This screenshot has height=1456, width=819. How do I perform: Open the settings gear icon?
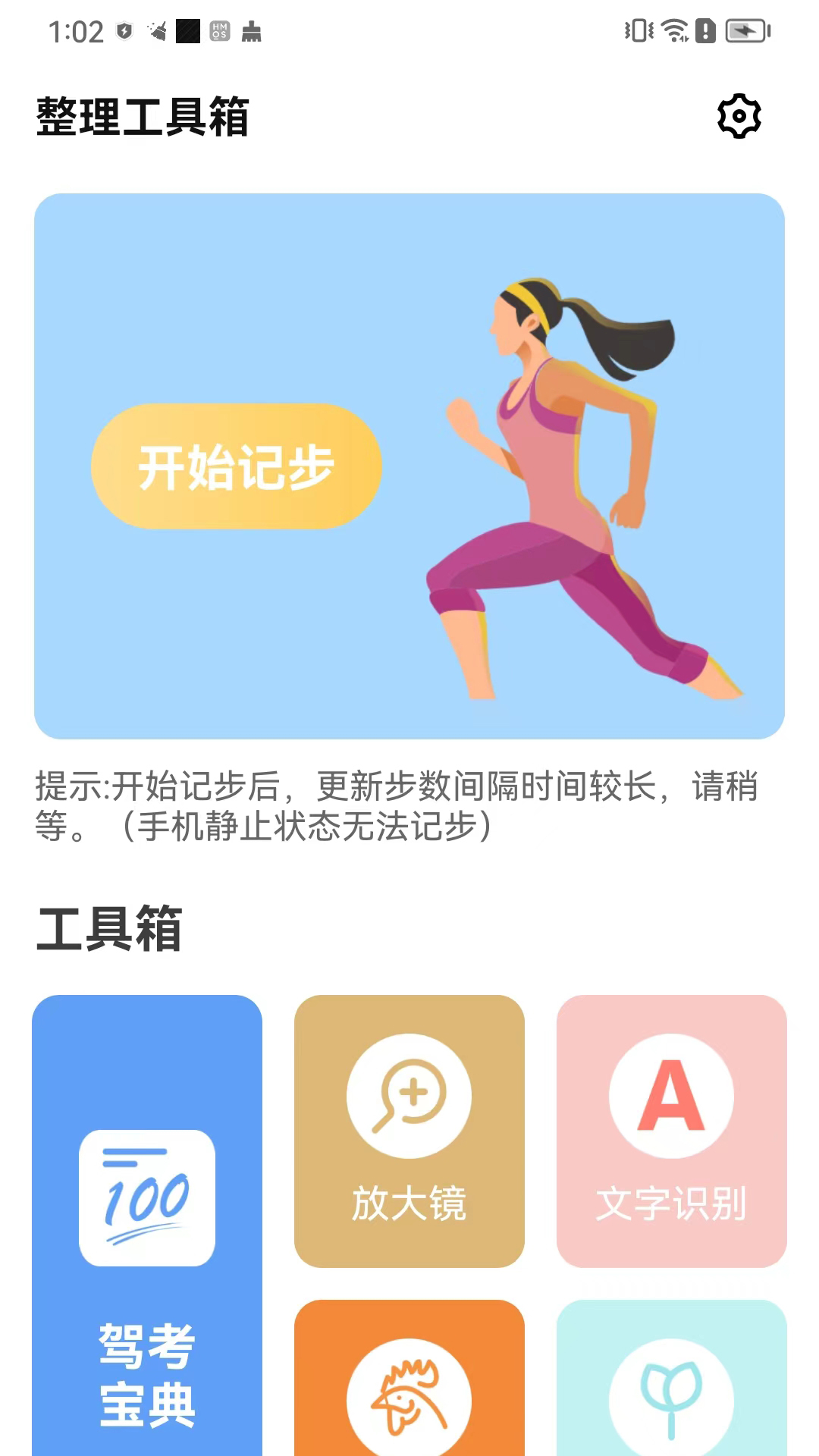click(x=739, y=116)
